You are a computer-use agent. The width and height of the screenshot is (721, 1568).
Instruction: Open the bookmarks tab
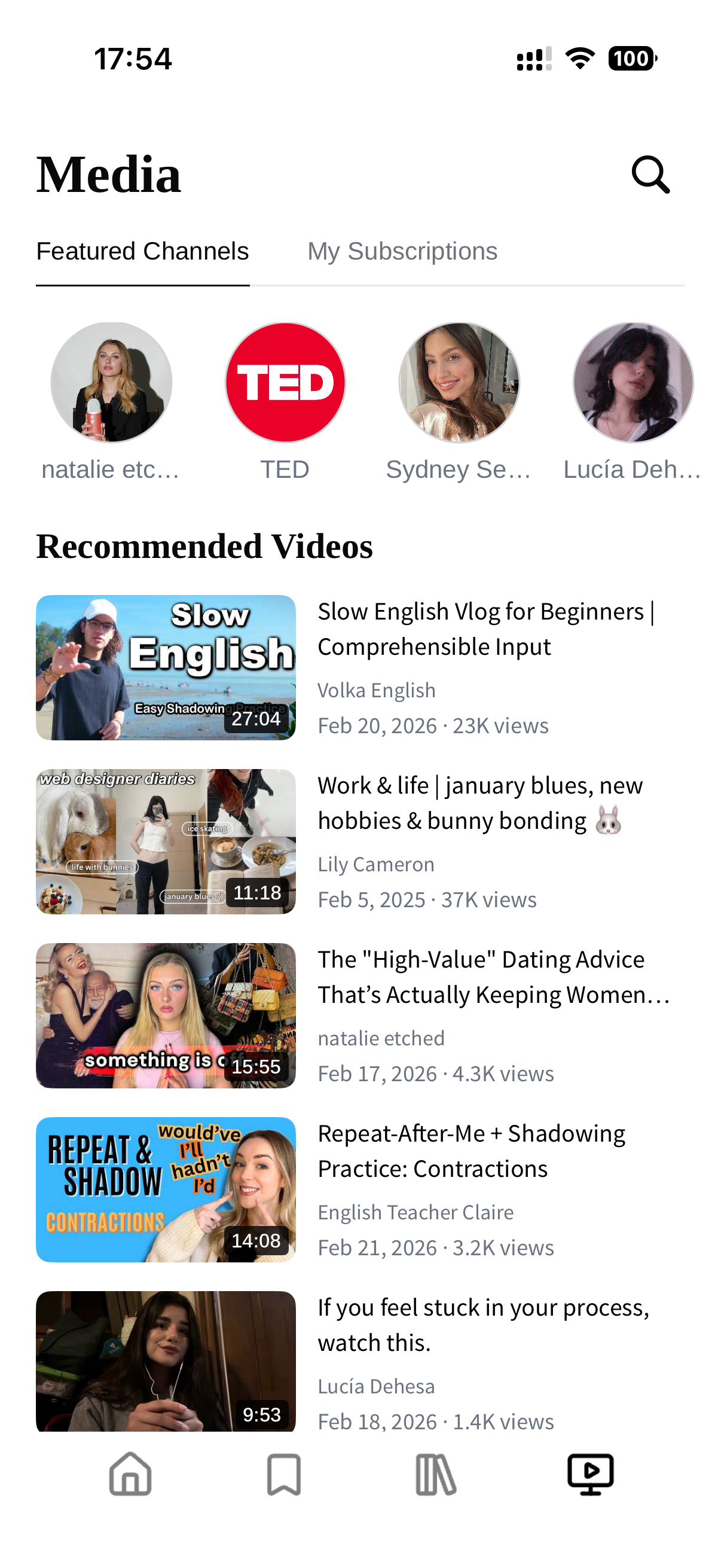pos(283,1474)
